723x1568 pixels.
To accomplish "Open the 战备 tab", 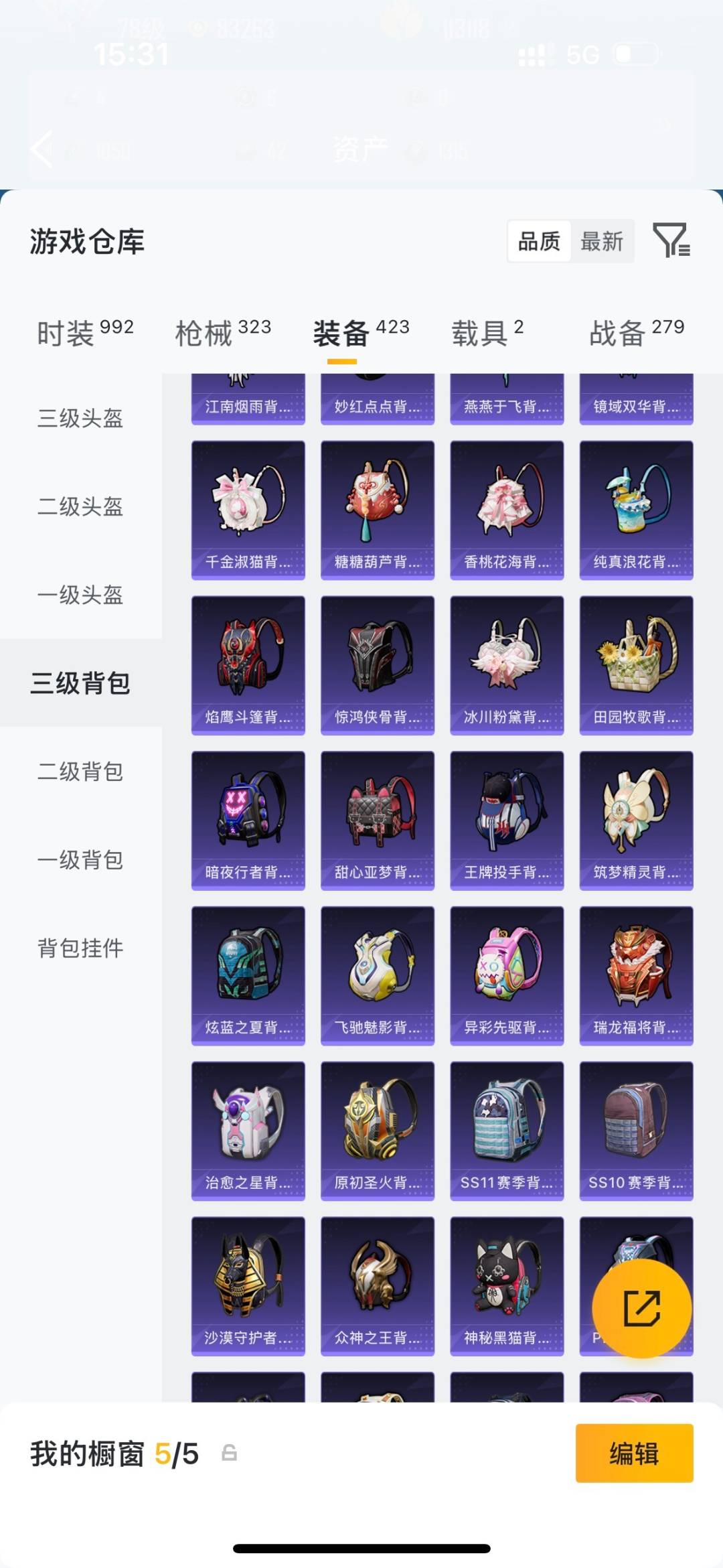I will point(636,332).
